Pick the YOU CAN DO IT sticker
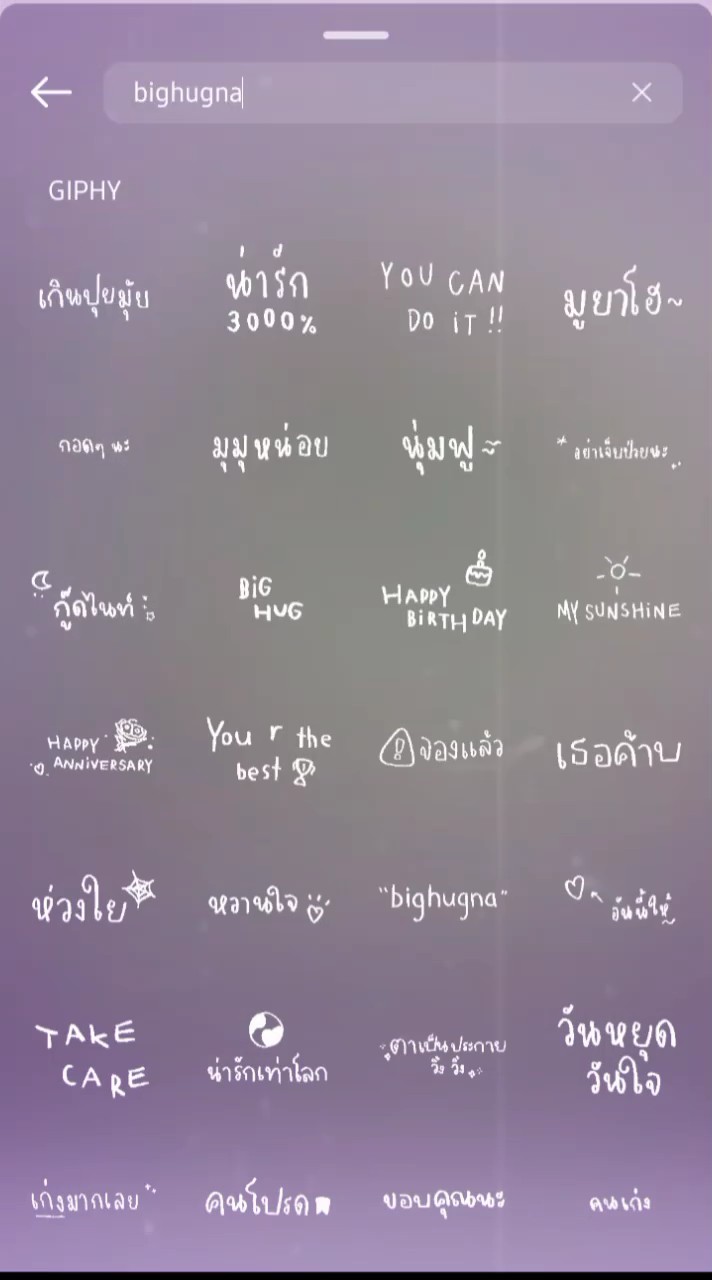712x1280 pixels. tap(443, 299)
